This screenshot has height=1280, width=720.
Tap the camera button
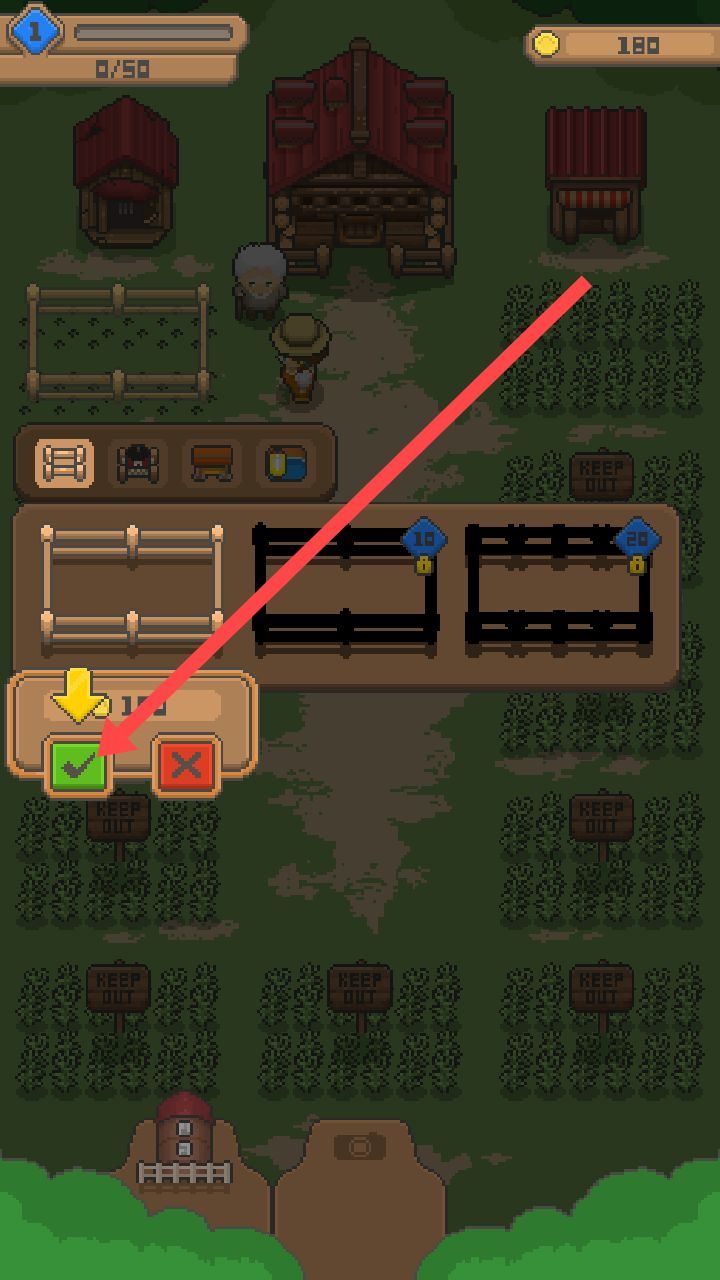pos(360,1145)
